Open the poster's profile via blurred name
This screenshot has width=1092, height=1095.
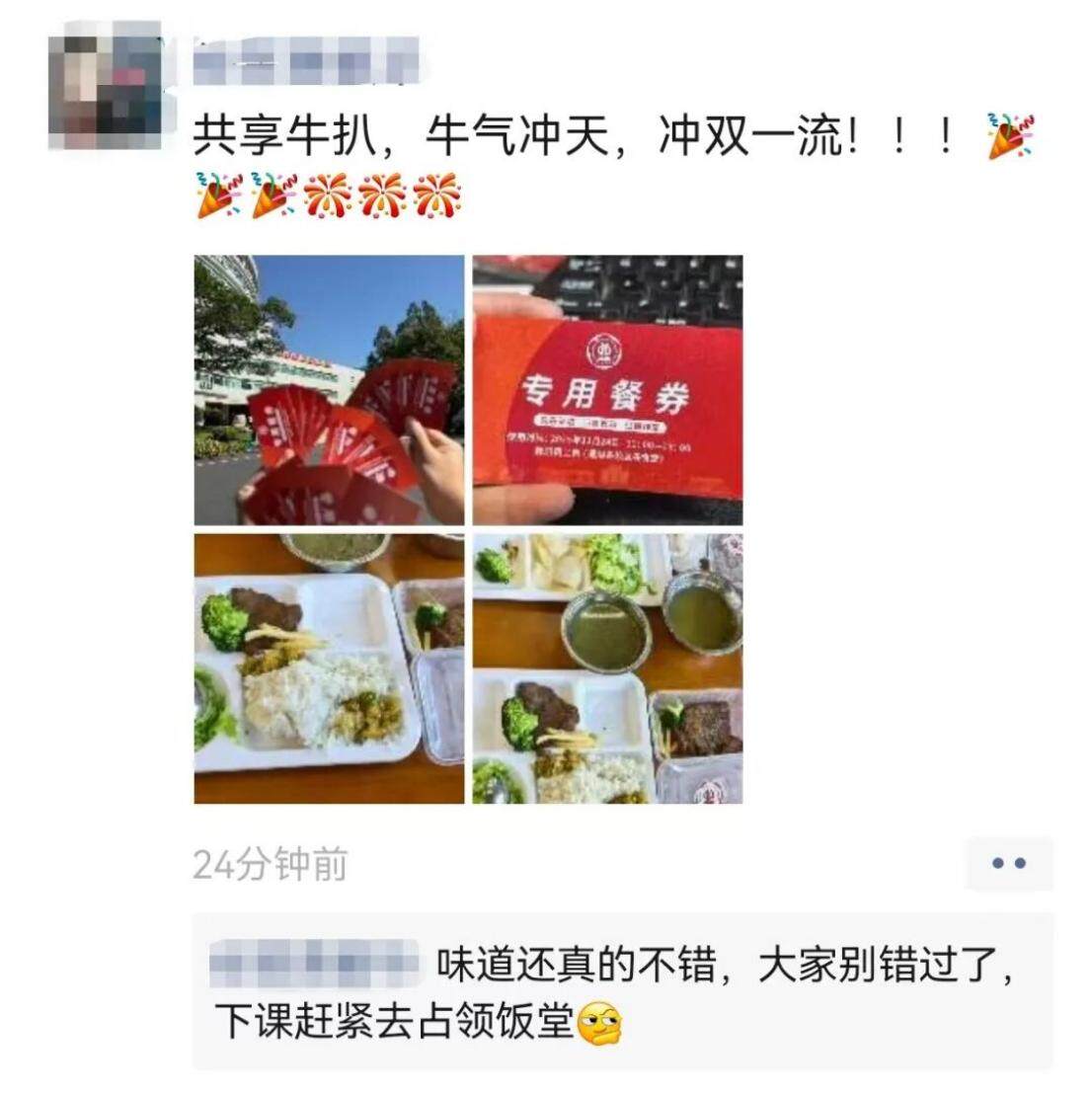(x=305, y=59)
